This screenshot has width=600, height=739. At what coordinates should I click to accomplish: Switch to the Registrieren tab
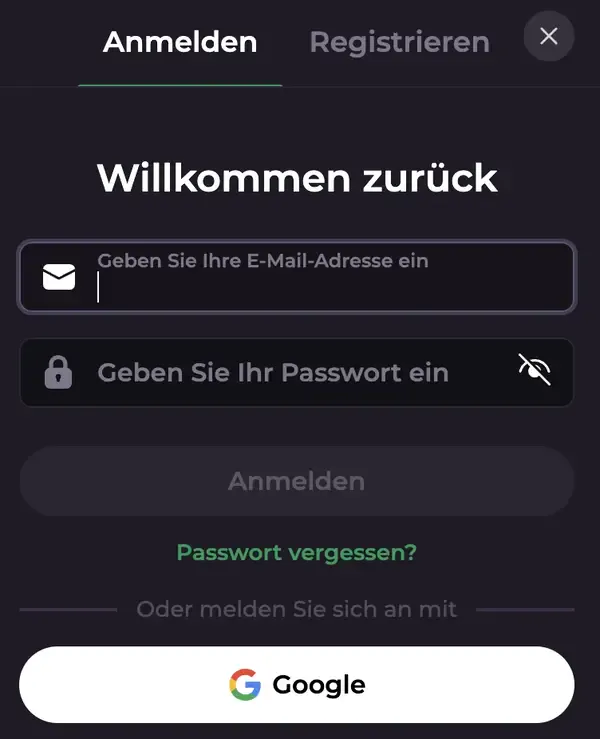point(399,42)
